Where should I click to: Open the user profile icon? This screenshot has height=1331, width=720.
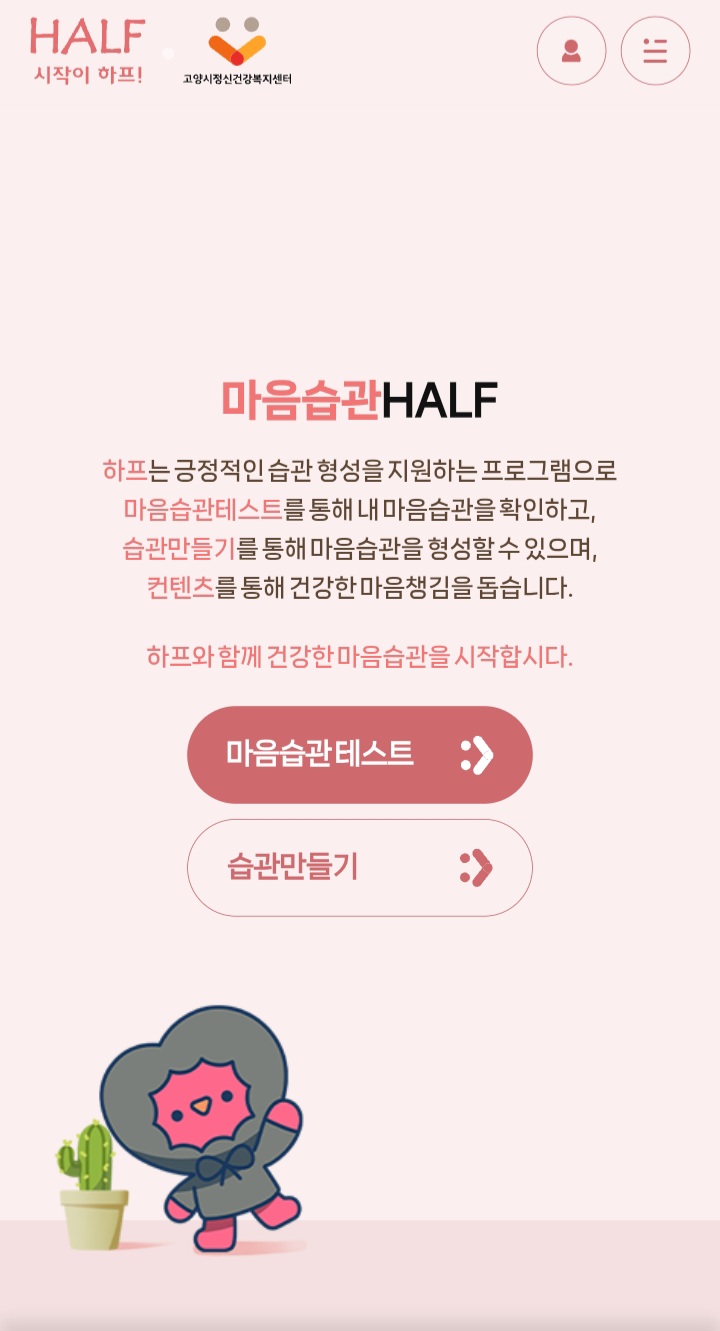coord(571,51)
